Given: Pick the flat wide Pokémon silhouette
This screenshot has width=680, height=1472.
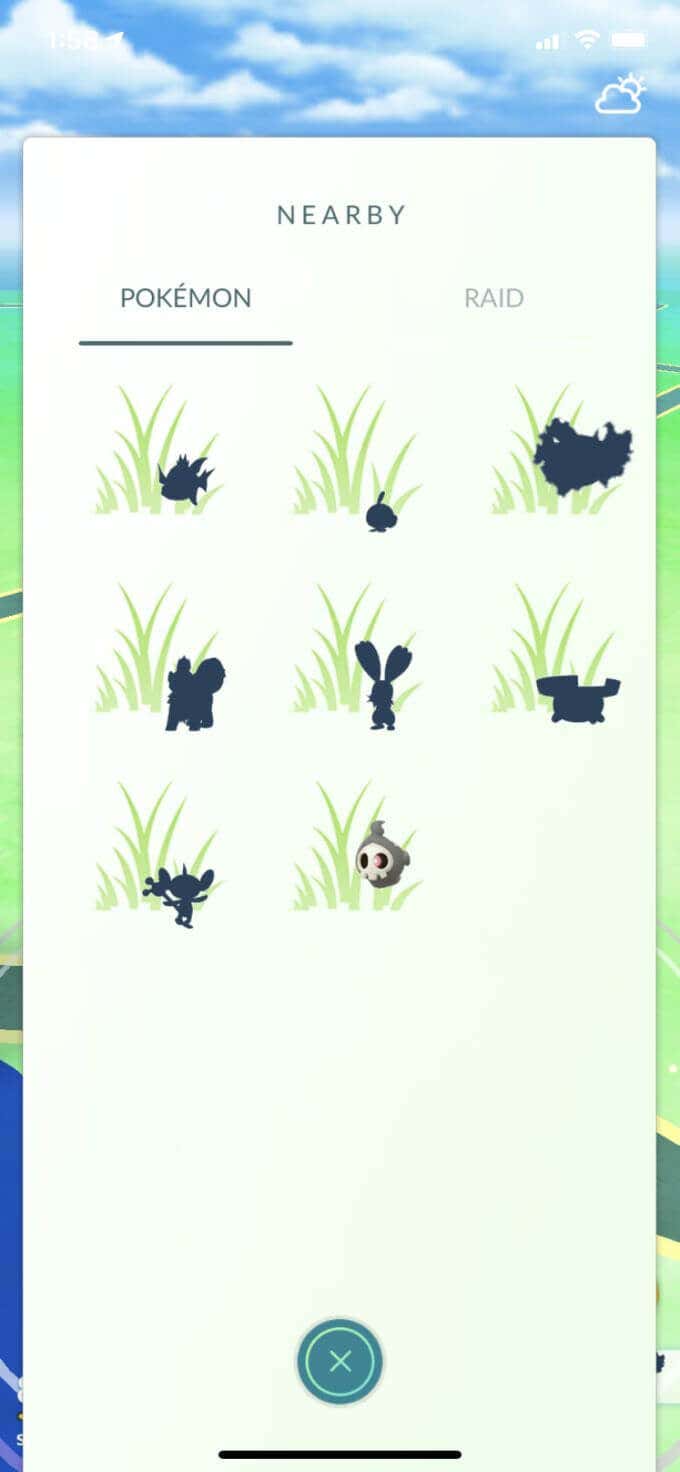Looking at the screenshot, I should (x=578, y=698).
